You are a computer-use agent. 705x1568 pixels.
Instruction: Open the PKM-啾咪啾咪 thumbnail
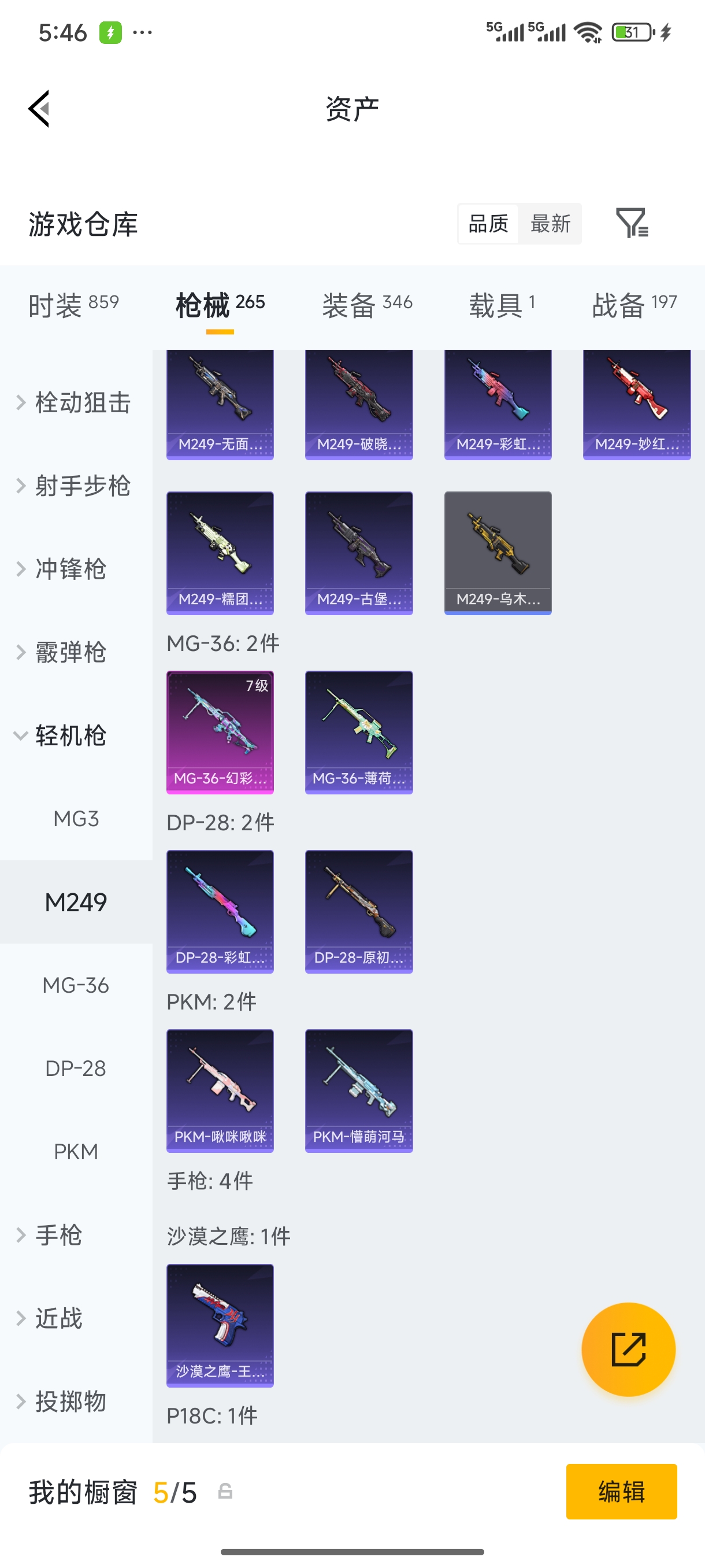pyautogui.click(x=220, y=1091)
